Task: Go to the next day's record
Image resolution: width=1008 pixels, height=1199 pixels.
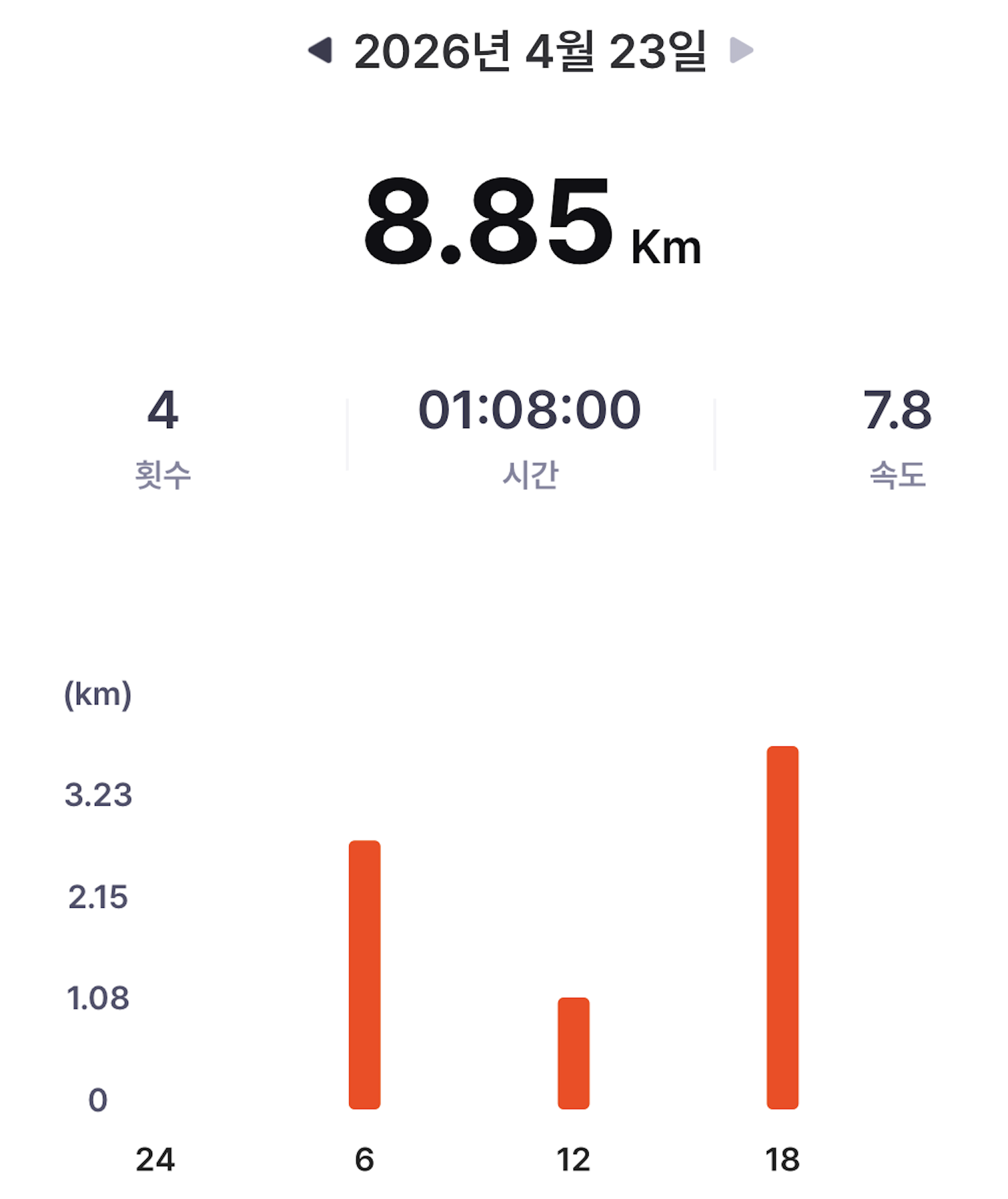Action: pos(740,51)
